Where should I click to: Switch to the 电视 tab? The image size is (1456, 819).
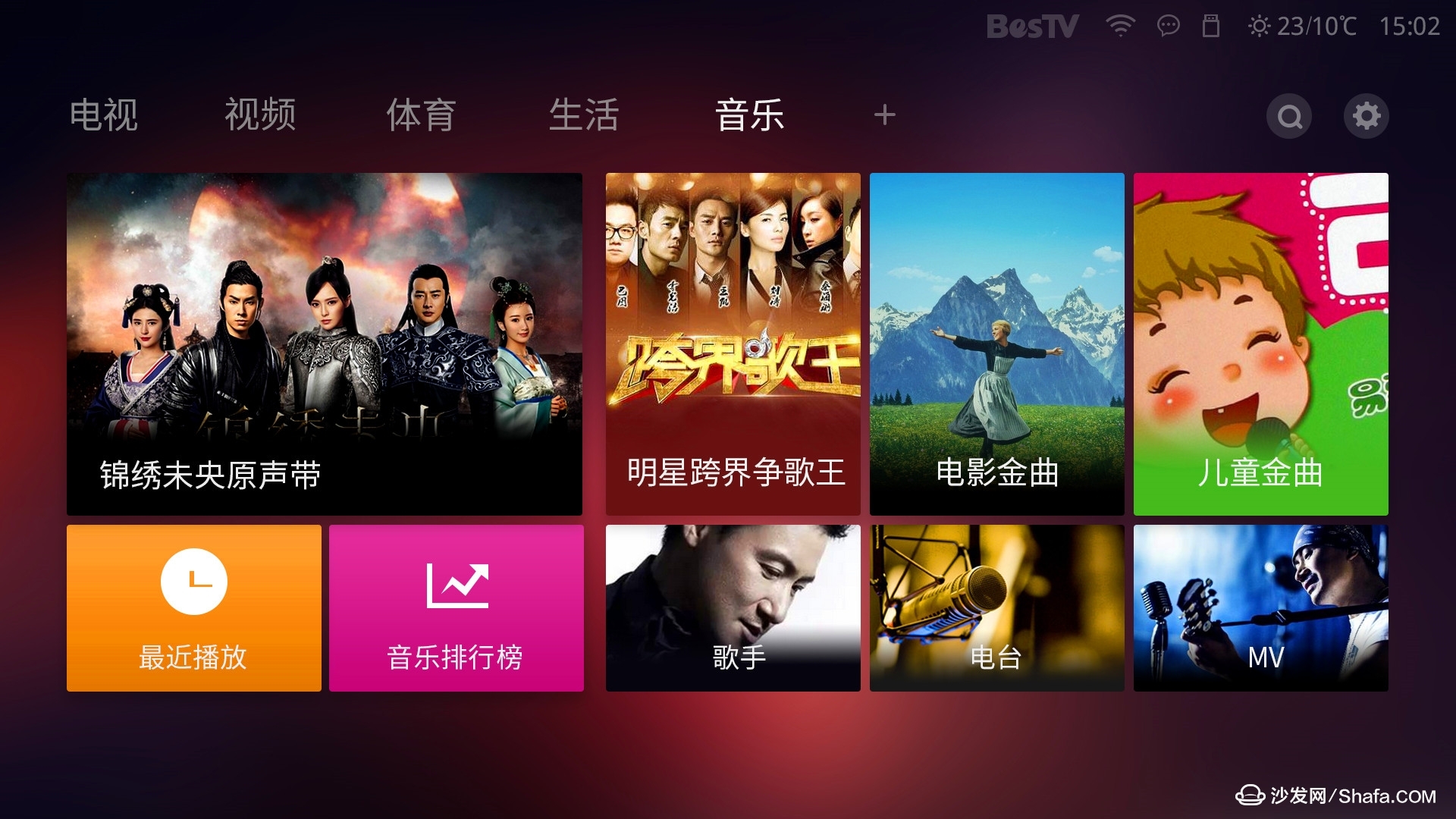click(x=104, y=115)
